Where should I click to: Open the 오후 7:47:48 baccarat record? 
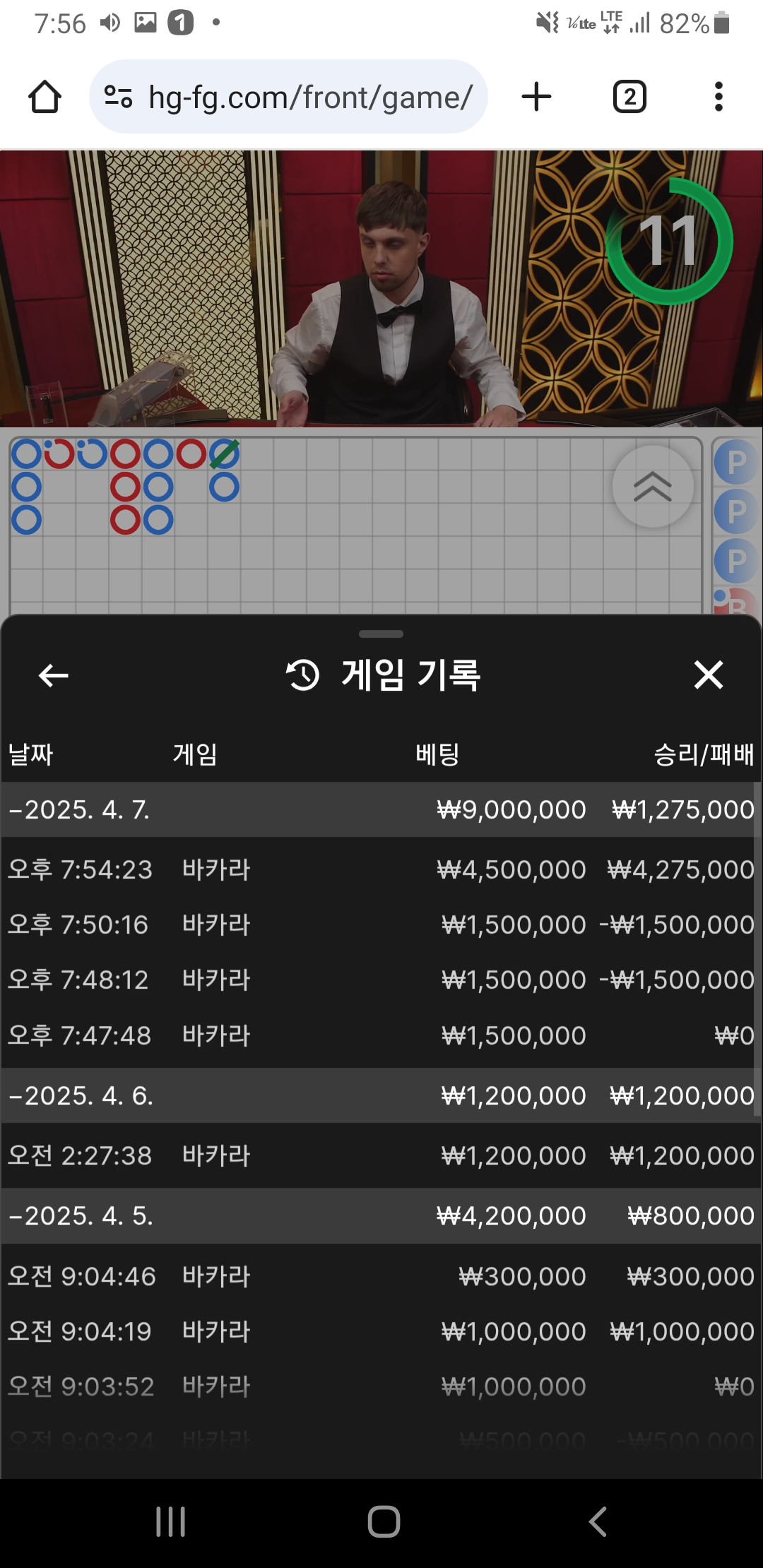(x=381, y=1035)
